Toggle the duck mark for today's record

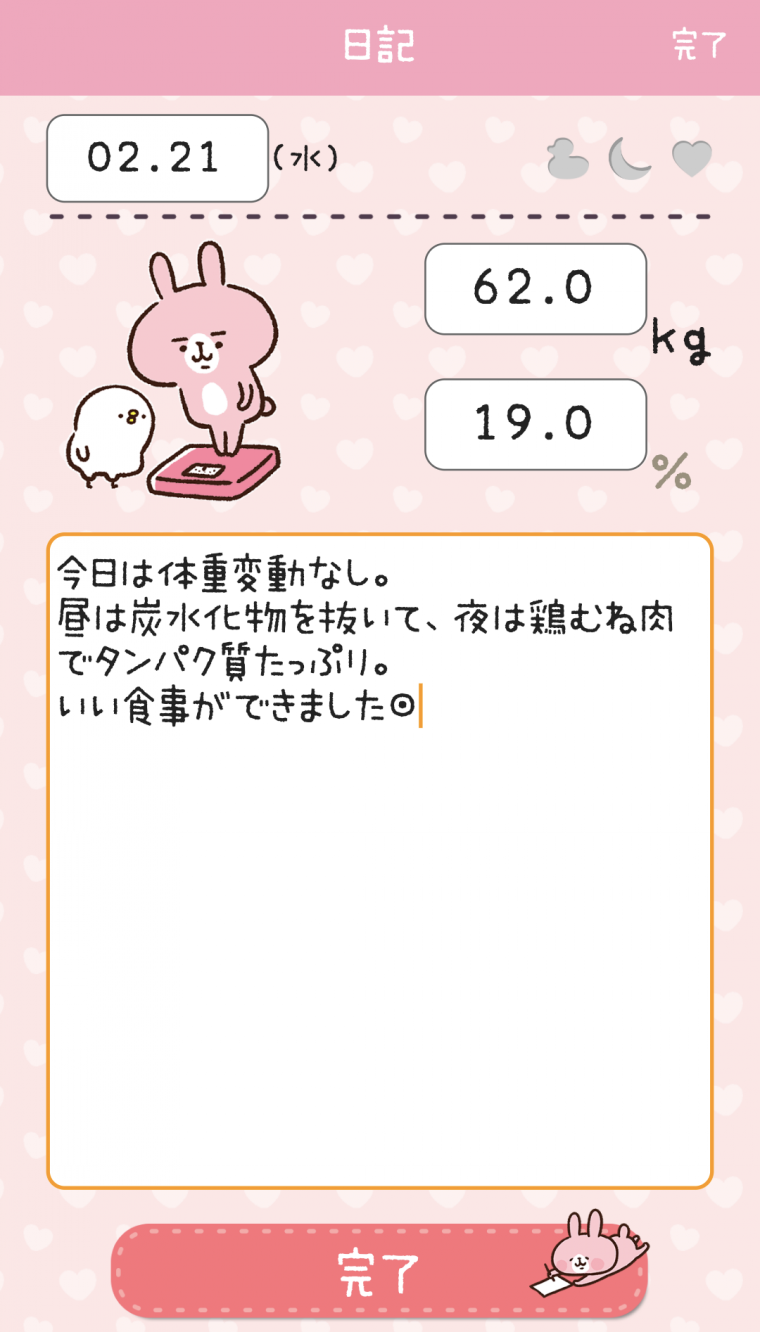point(566,158)
